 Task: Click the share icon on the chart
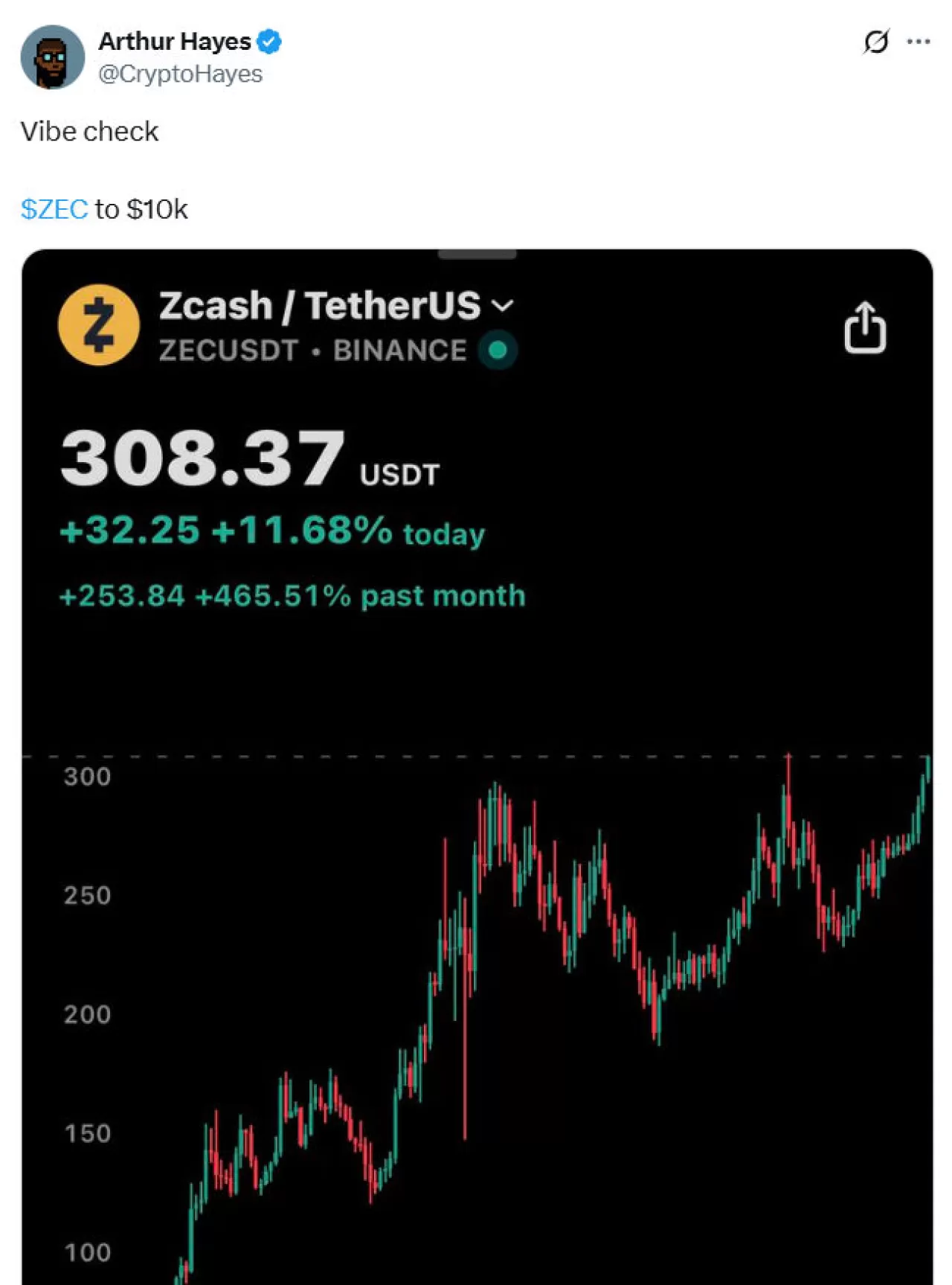pos(865,327)
